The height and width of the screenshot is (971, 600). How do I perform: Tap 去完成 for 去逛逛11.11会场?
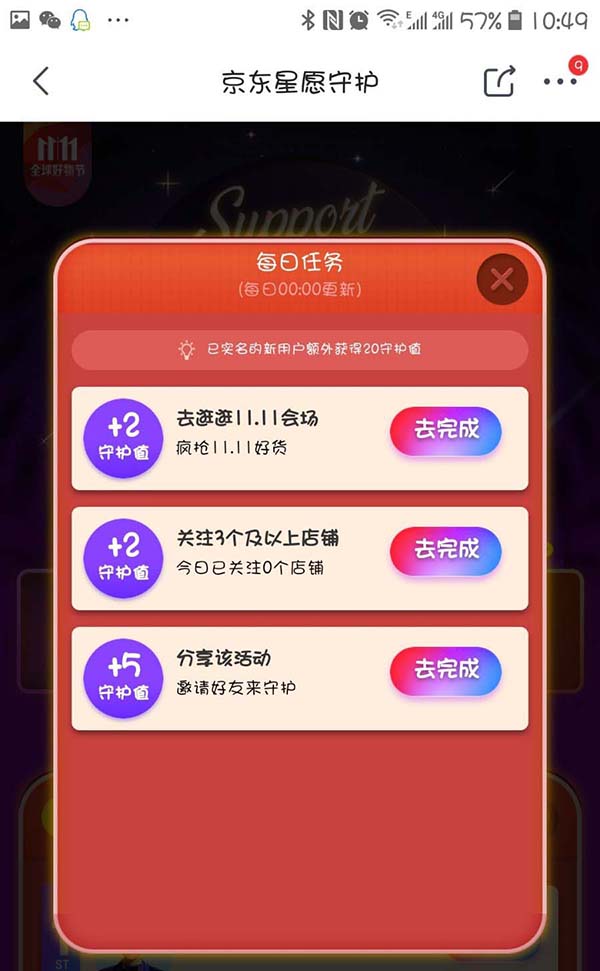[446, 431]
